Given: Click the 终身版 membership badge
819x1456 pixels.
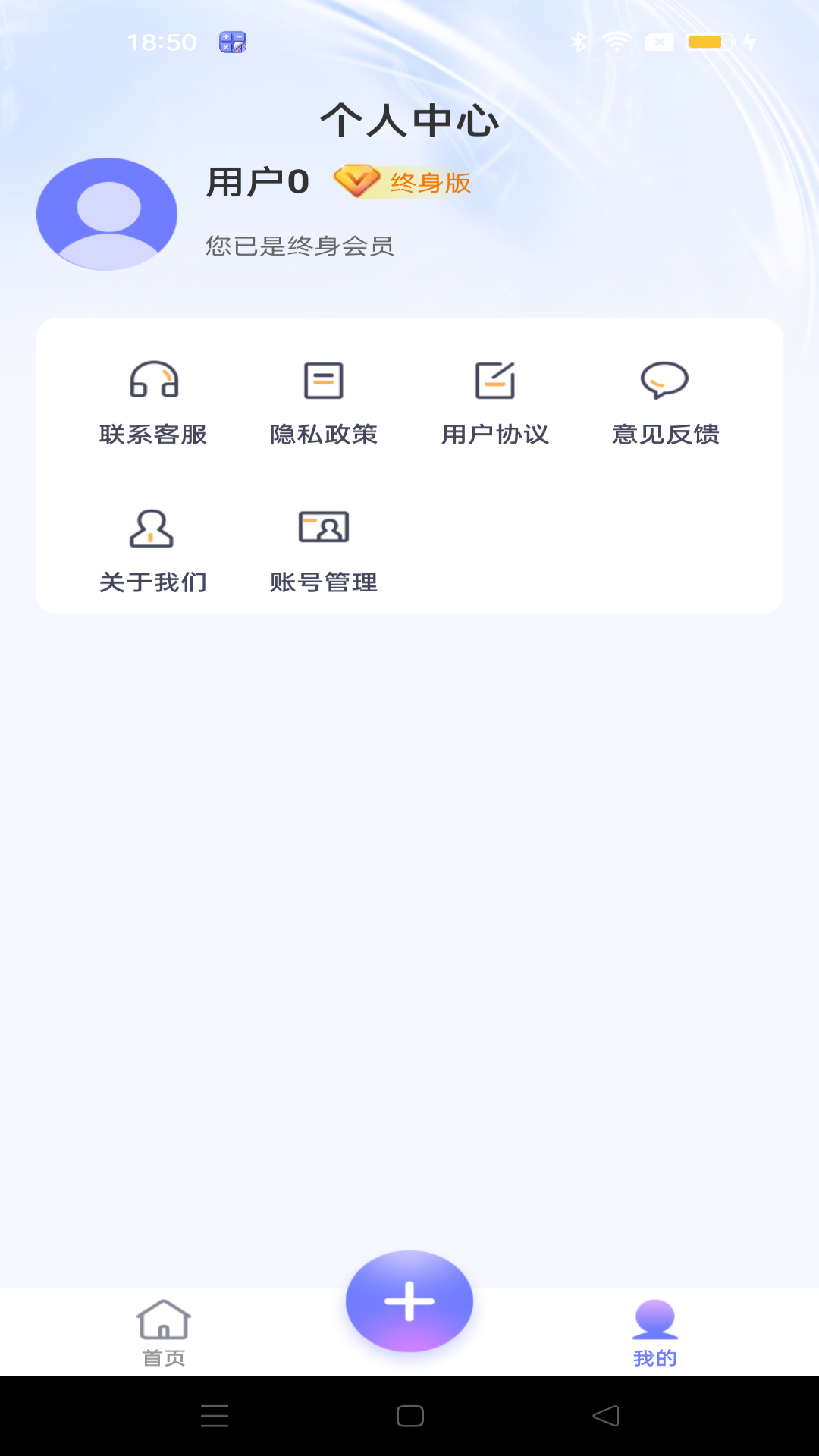Looking at the screenshot, I should tap(403, 182).
